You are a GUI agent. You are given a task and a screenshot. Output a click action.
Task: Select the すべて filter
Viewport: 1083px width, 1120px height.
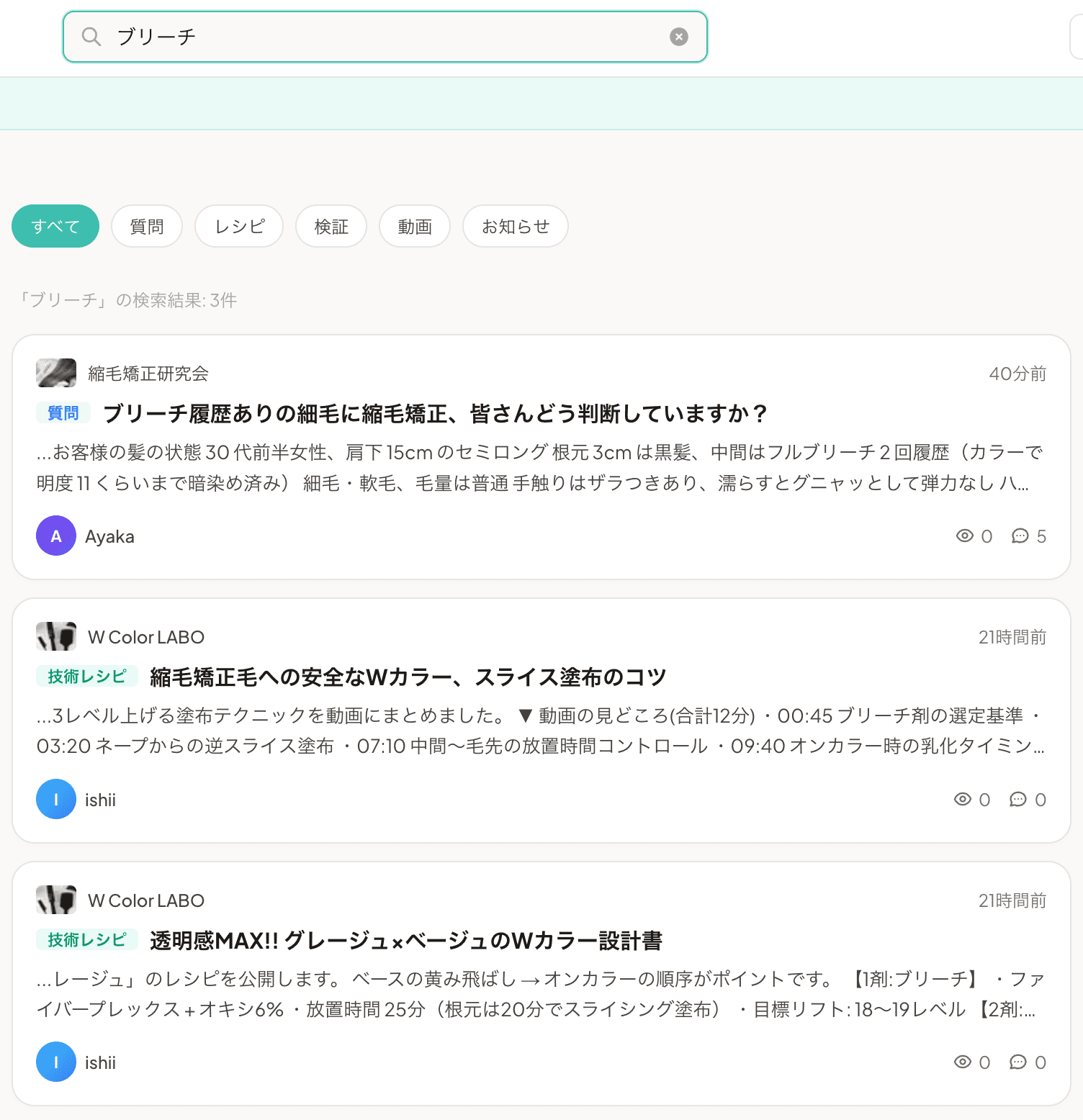55,226
